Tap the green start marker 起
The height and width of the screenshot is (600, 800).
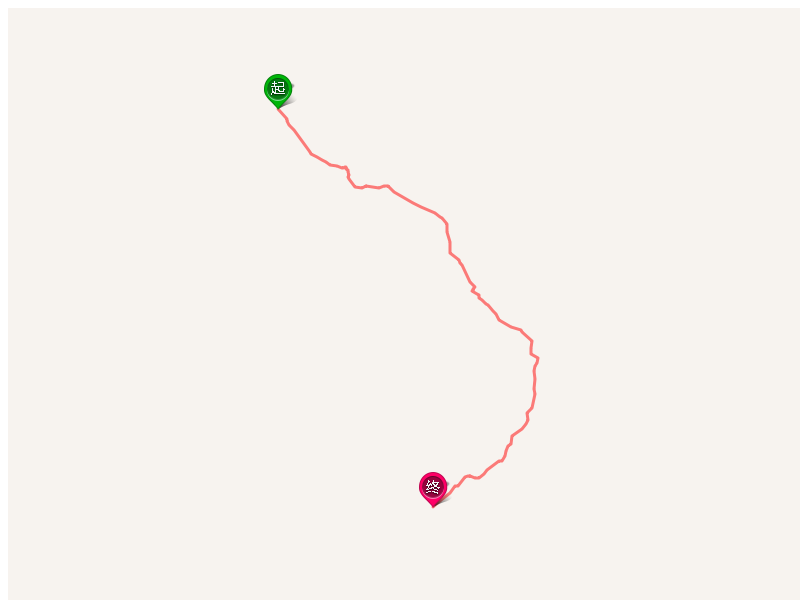point(278,88)
